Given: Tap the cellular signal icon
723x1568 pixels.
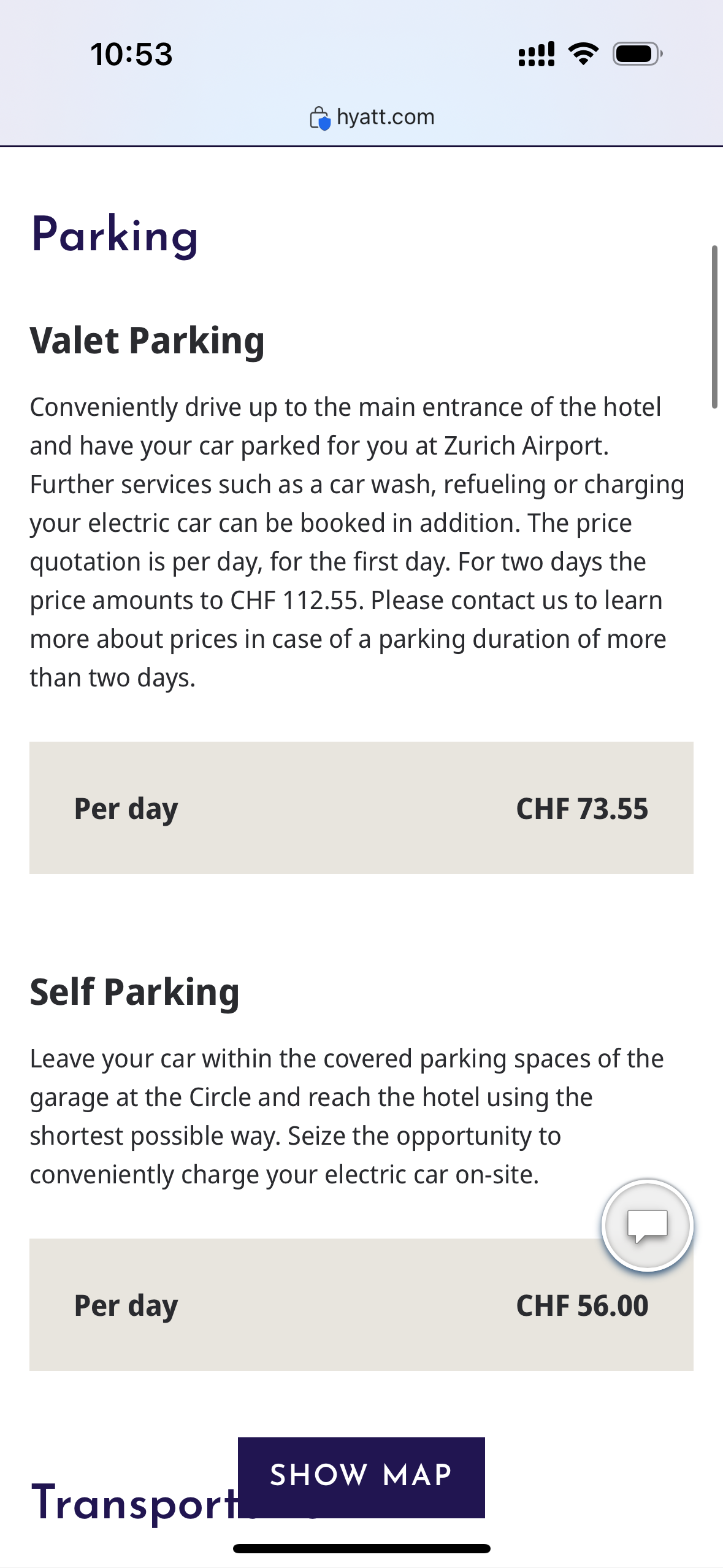Looking at the screenshot, I should click(535, 53).
